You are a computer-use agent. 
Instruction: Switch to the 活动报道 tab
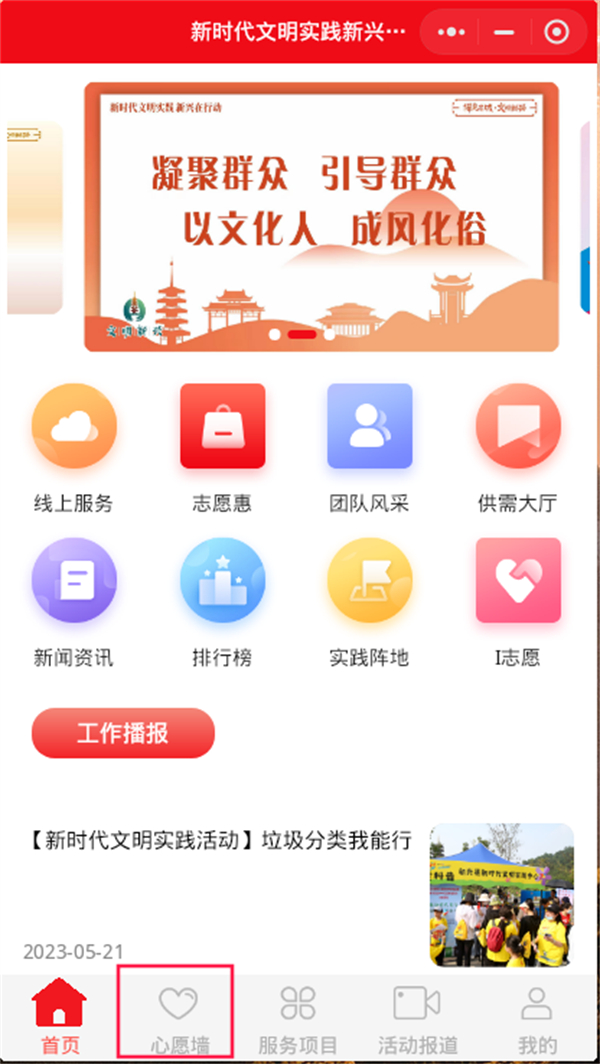pyautogui.click(x=417, y=1015)
